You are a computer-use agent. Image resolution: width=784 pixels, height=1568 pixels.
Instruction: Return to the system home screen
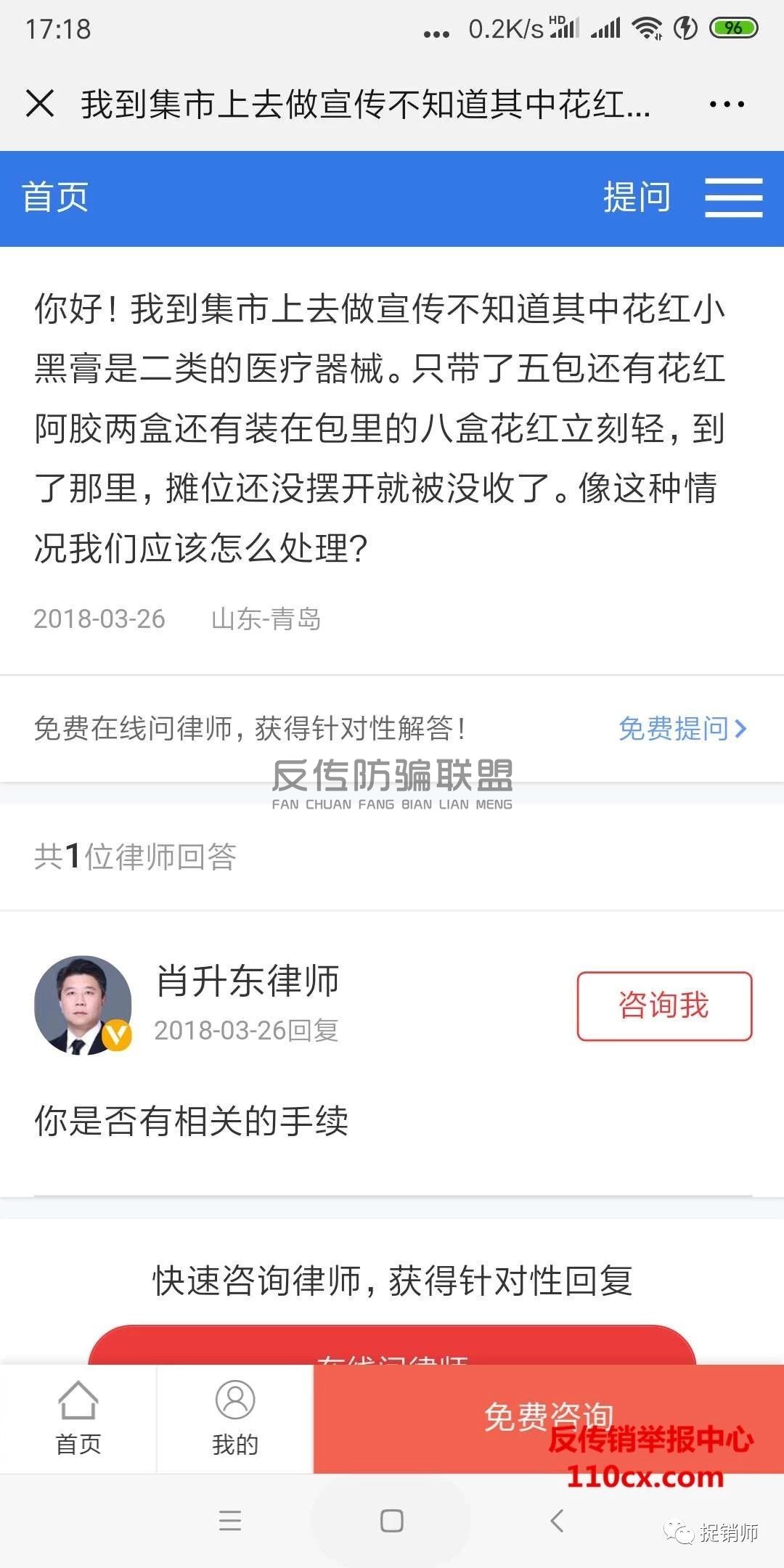[392, 1521]
